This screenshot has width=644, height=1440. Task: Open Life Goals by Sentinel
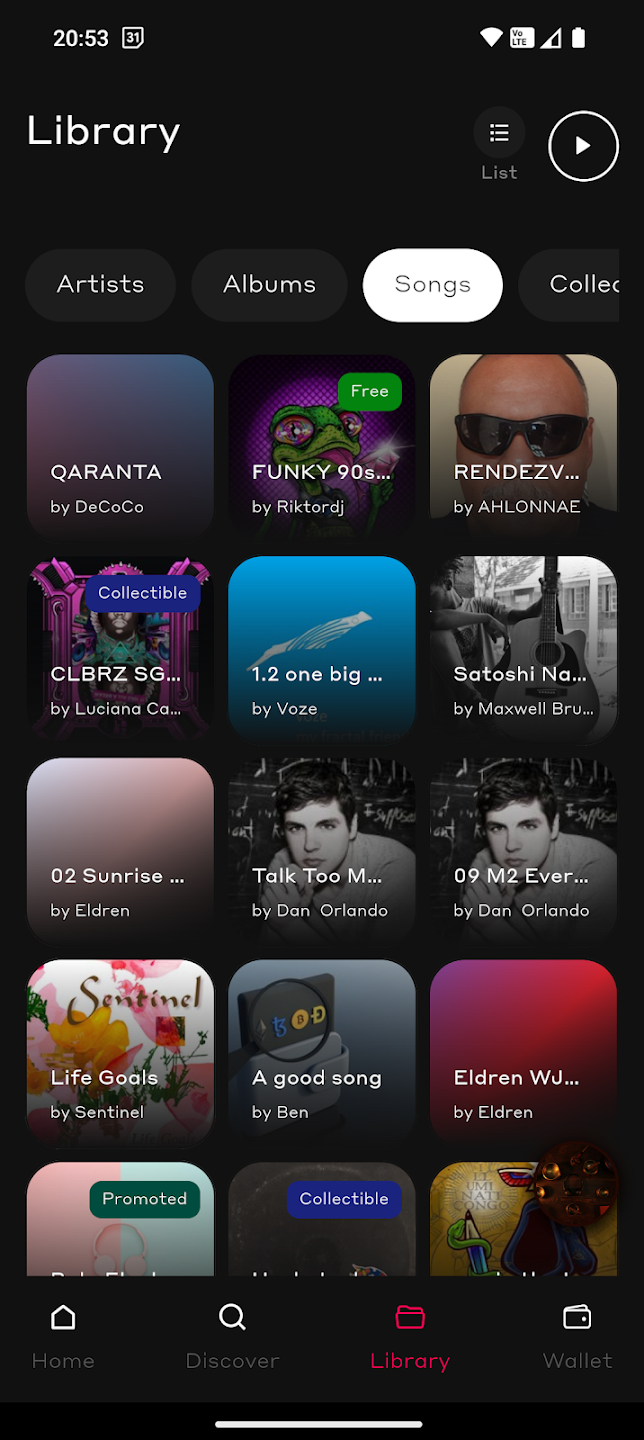click(x=120, y=1054)
